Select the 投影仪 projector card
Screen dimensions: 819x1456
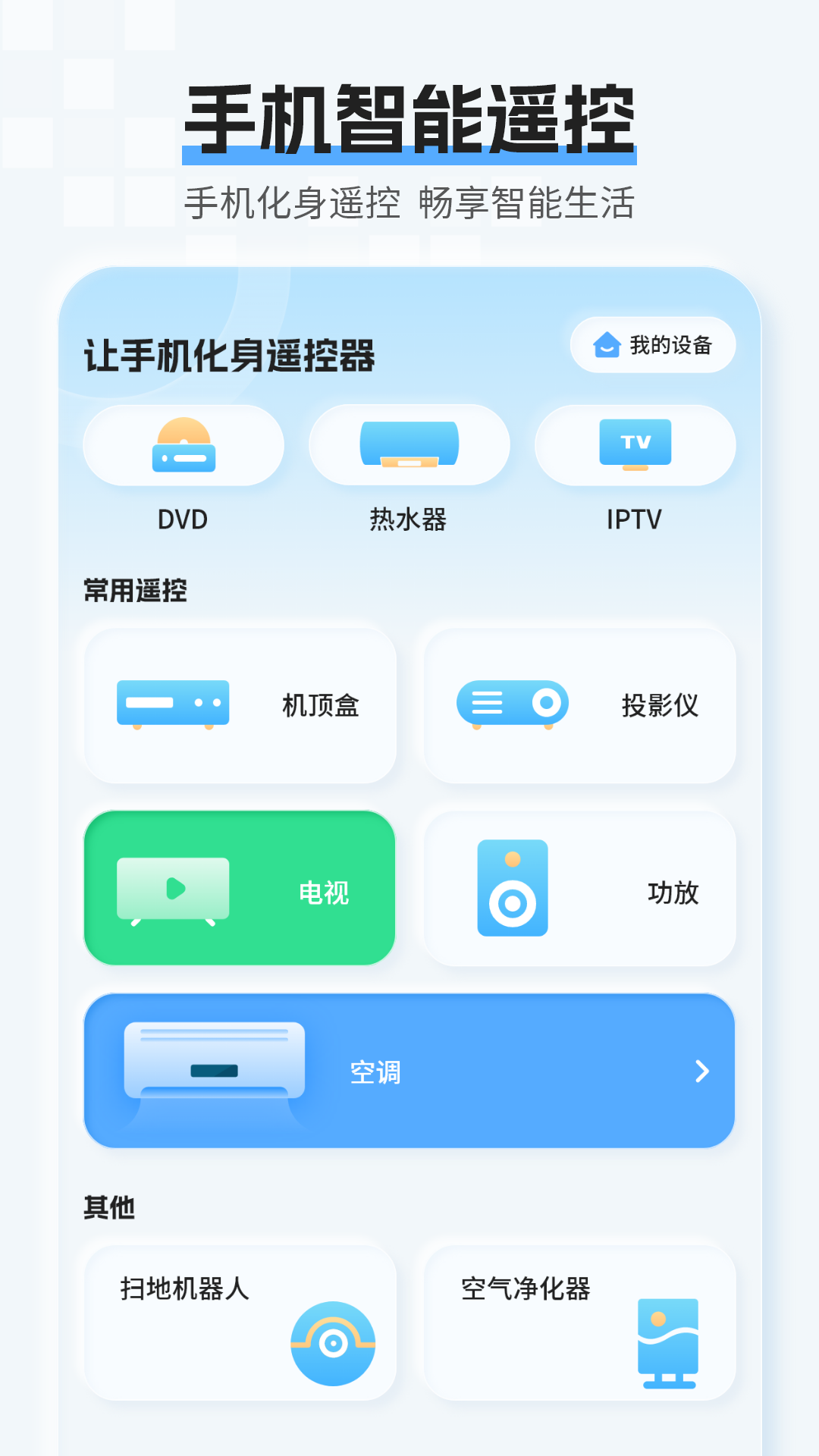579,704
